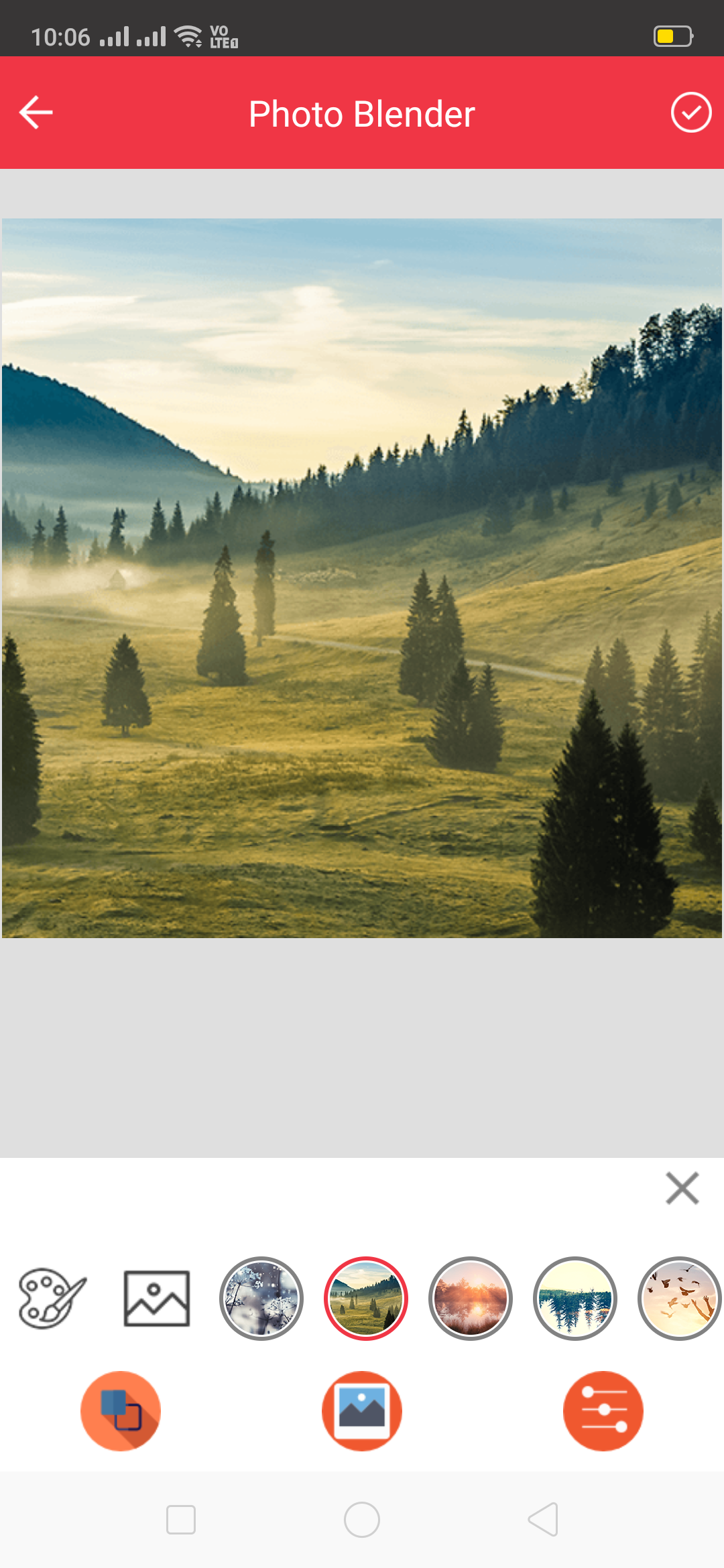The width and height of the screenshot is (724, 1568).
Task: Open recent apps from navigation bar
Action: click(181, 1520)
